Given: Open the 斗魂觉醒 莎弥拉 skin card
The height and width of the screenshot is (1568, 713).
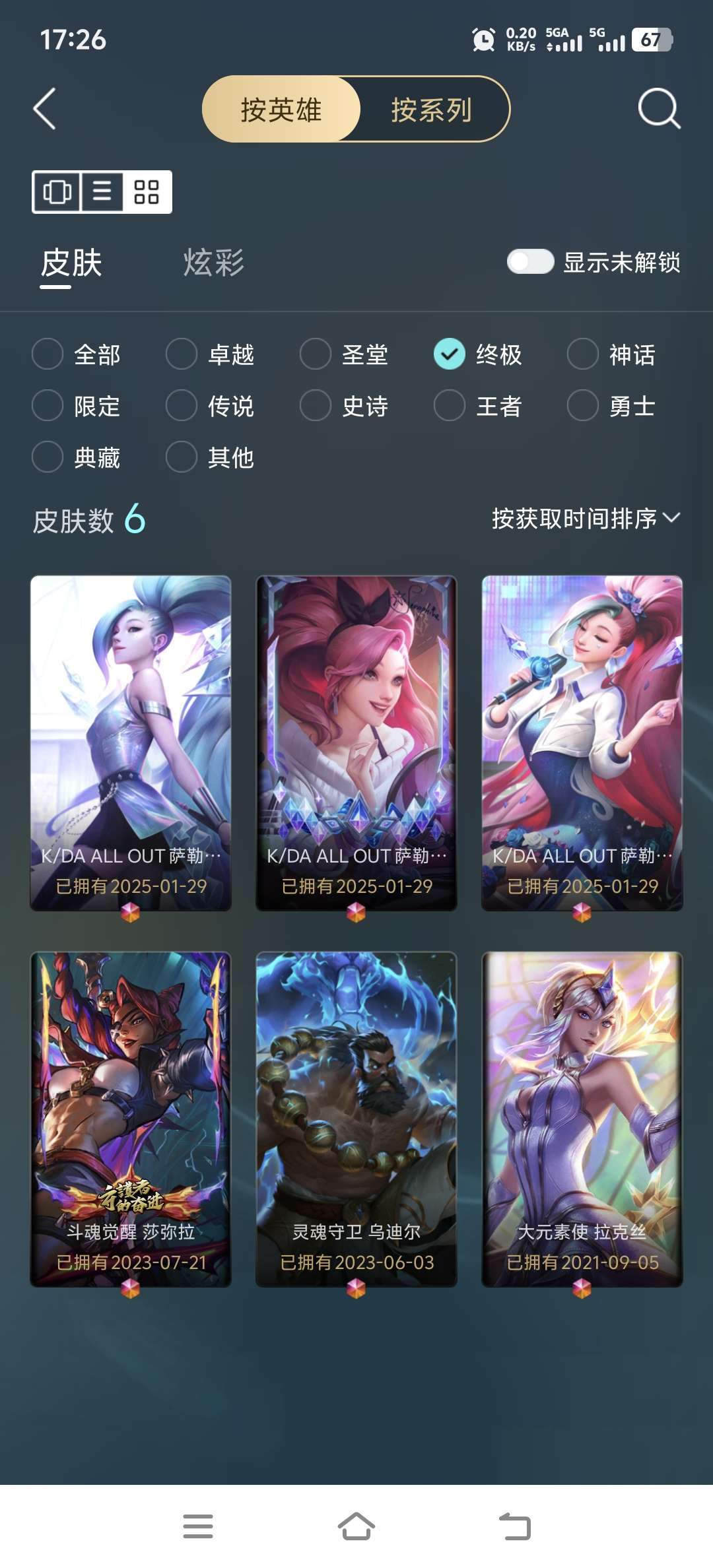Looking at the screenshot, I should (x=131, y=1119).
